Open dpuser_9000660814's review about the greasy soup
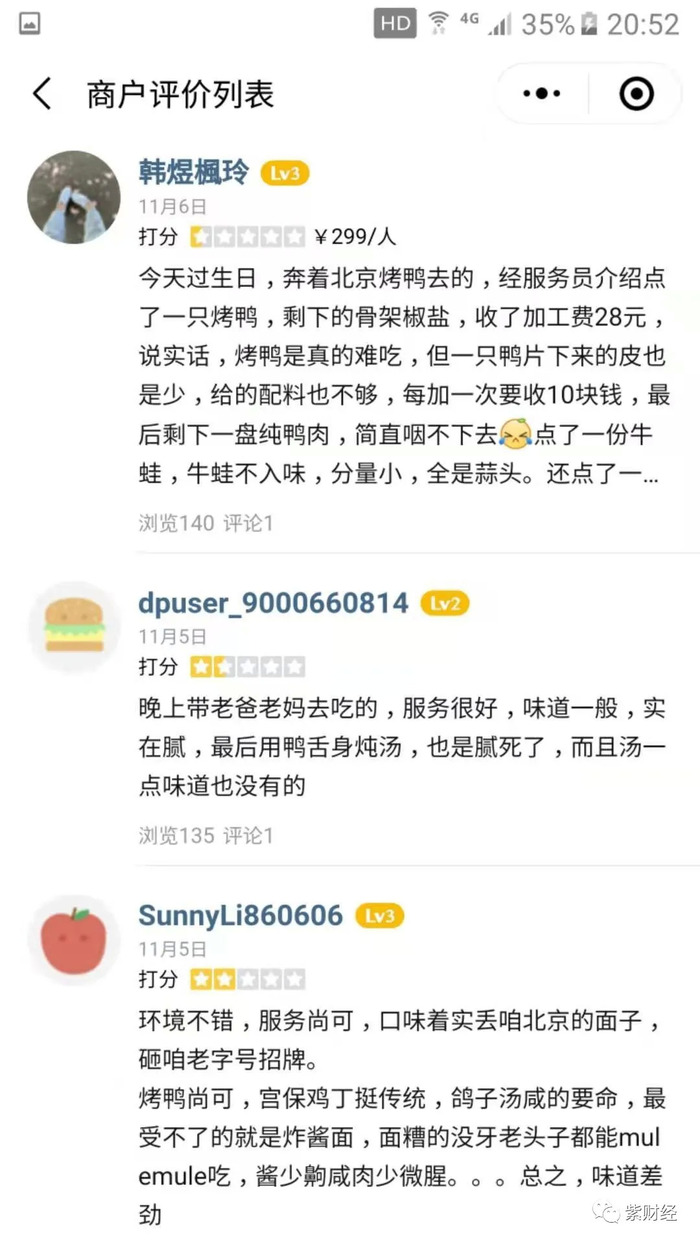 point(400,747)
